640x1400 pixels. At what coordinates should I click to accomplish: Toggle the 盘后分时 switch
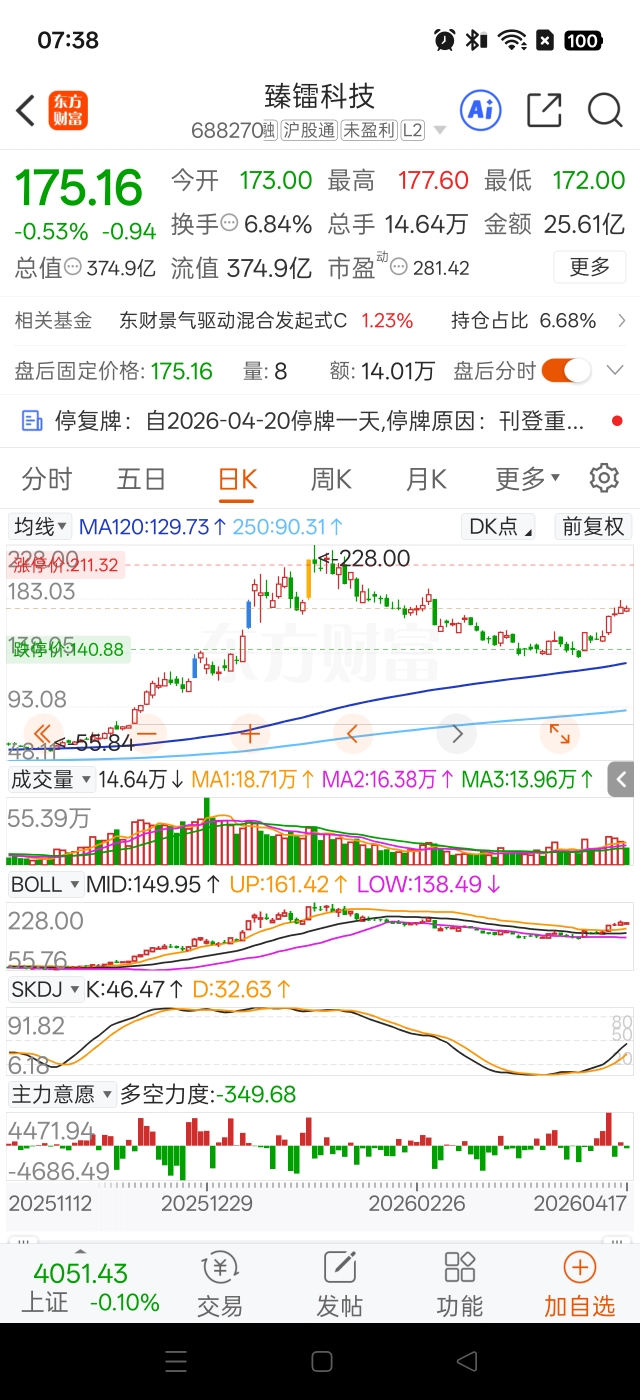[567, 371]
